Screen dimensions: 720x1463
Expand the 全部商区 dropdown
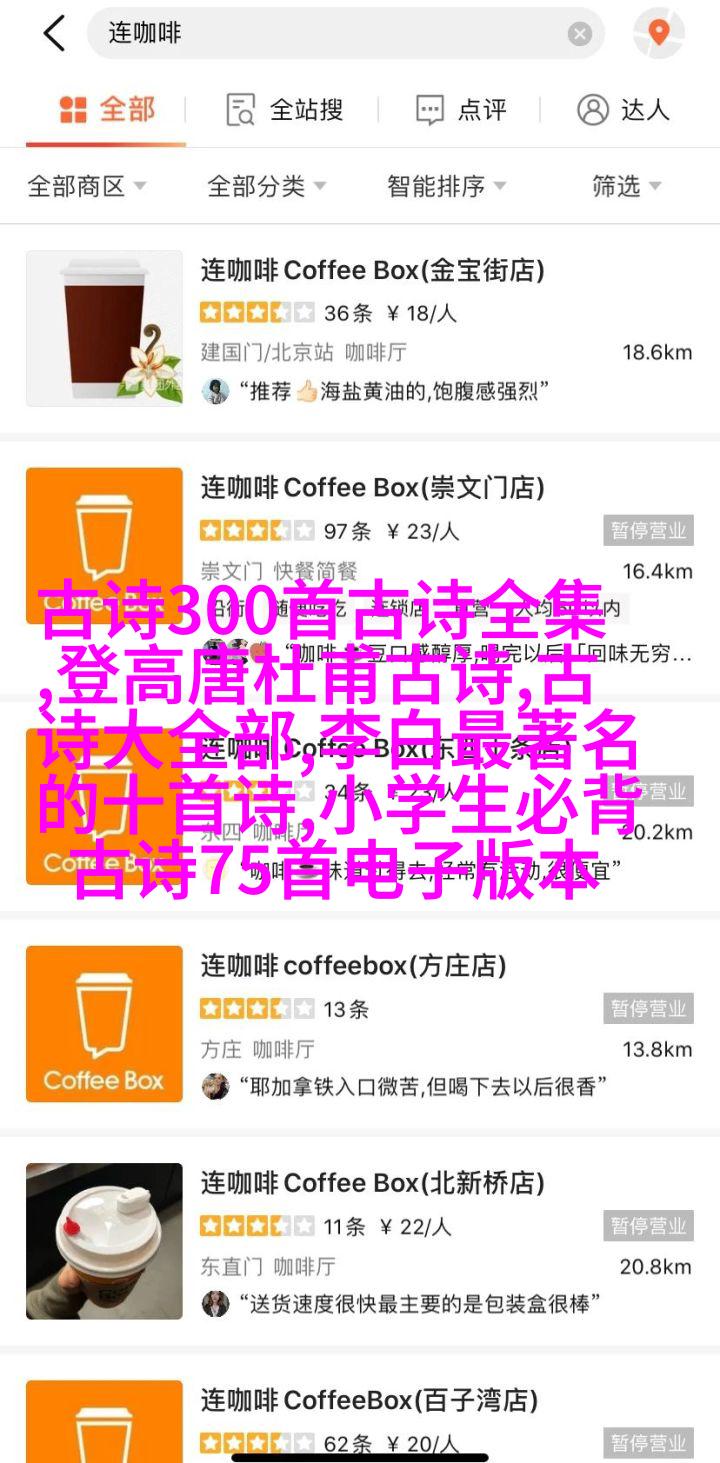tap(87, 186)
